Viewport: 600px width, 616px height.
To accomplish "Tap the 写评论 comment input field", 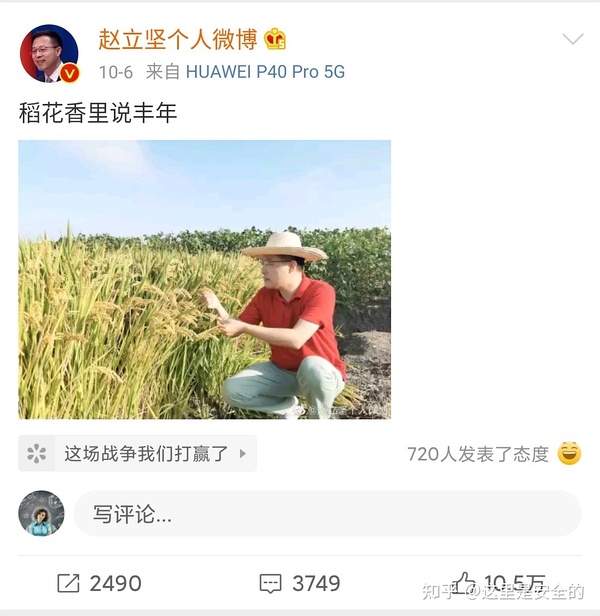I will (x=327, y=514).
